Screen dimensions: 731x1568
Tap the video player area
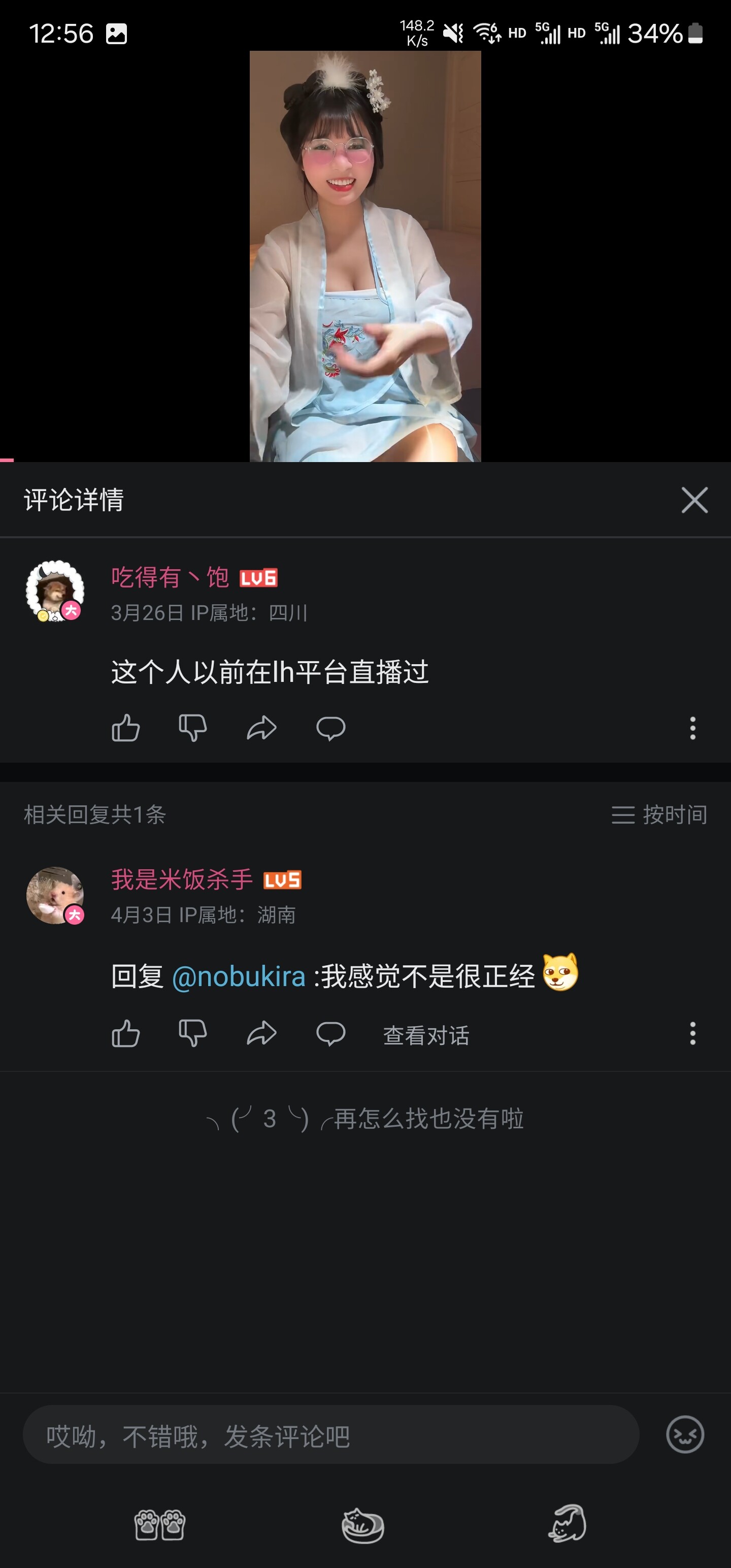point(365,255)
